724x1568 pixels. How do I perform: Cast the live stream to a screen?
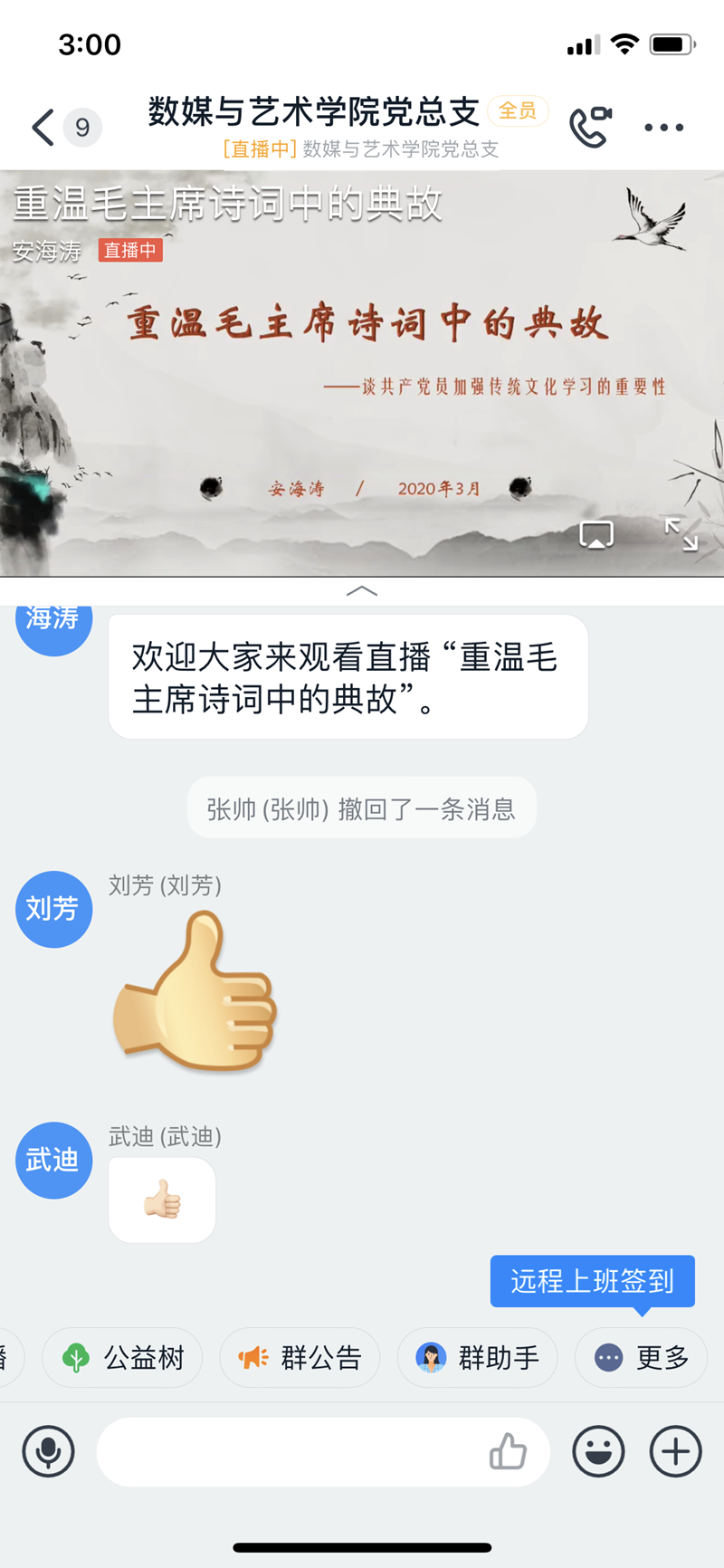coord(596,534)
